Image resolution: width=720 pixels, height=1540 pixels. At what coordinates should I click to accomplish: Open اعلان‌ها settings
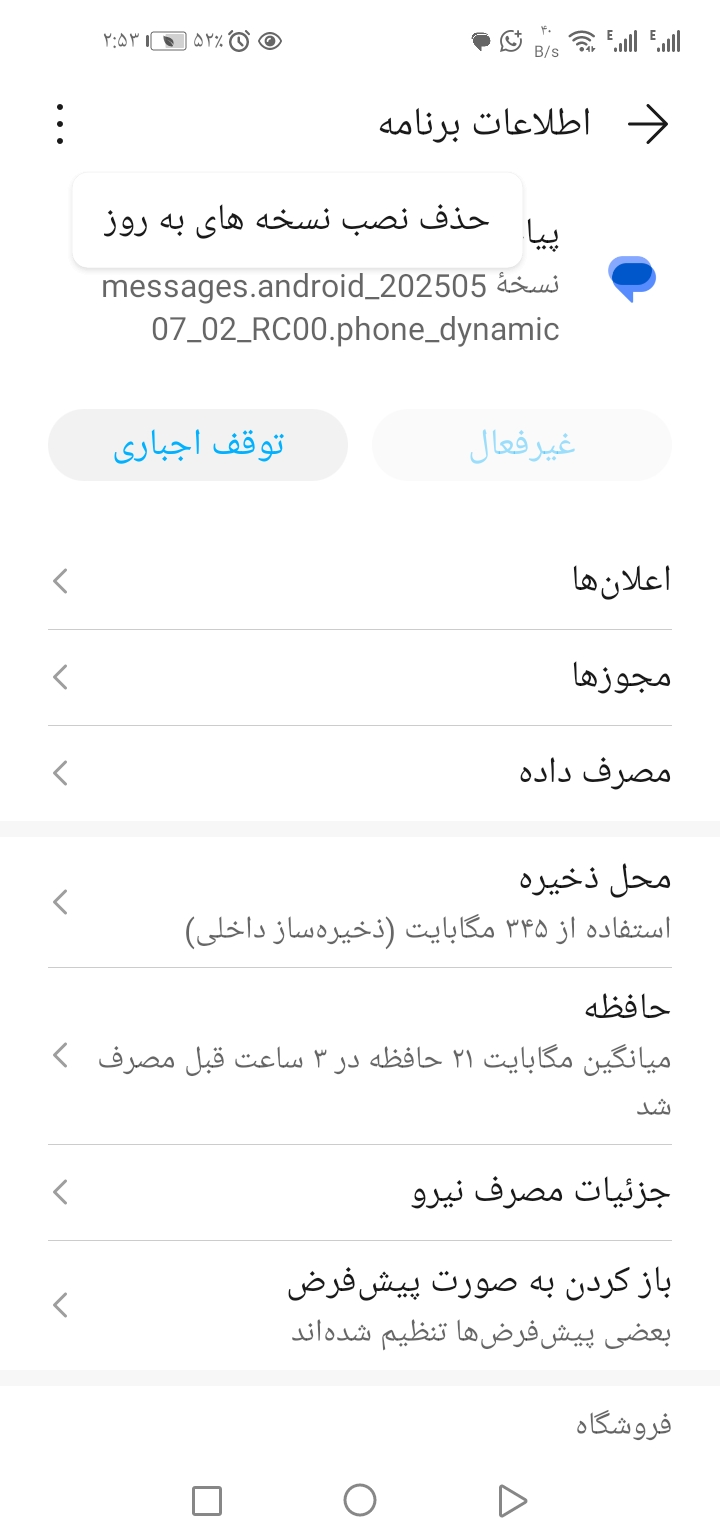[x=360, y=581]
